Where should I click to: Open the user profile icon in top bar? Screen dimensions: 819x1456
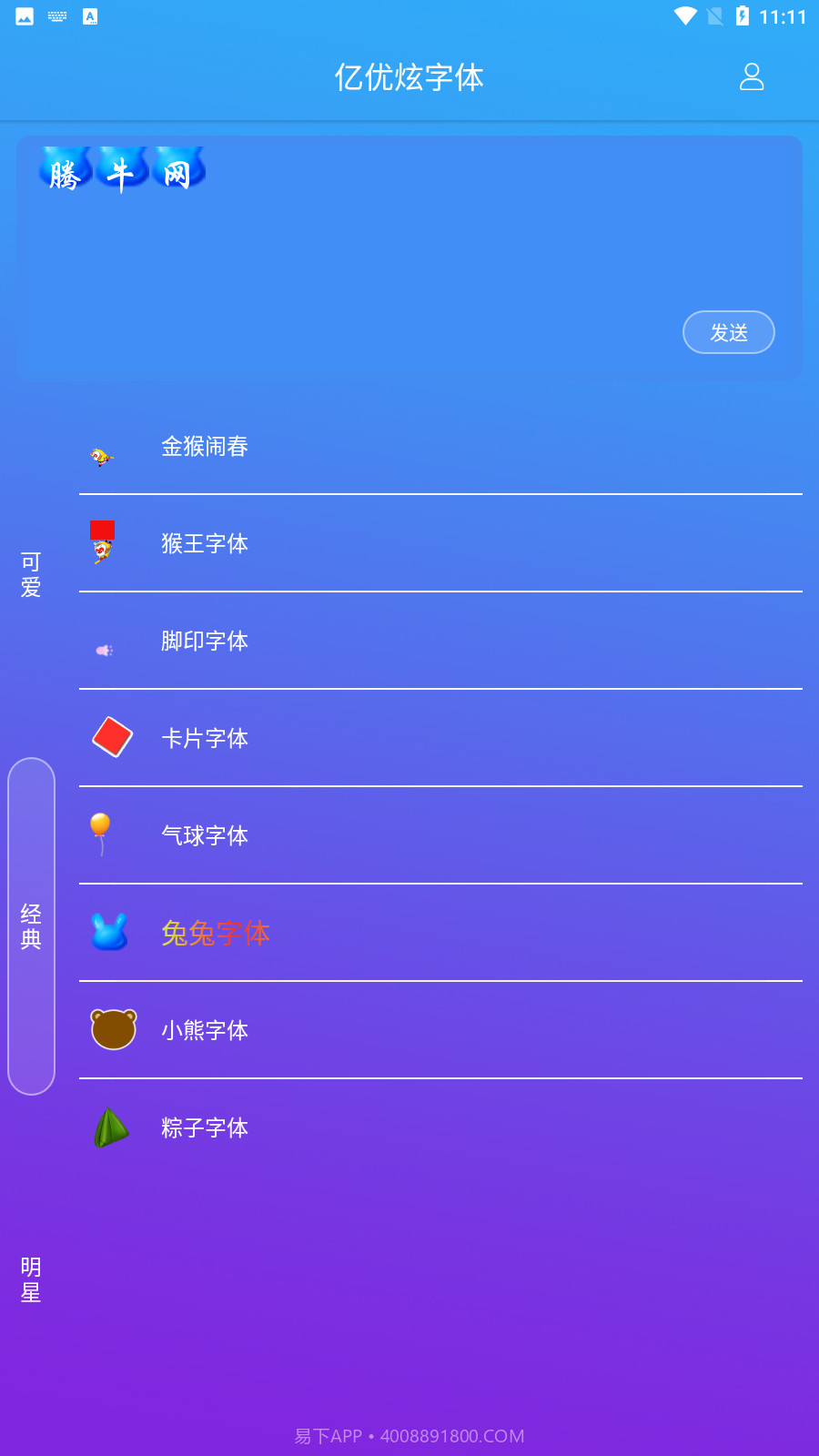click(x=752, y=78)
